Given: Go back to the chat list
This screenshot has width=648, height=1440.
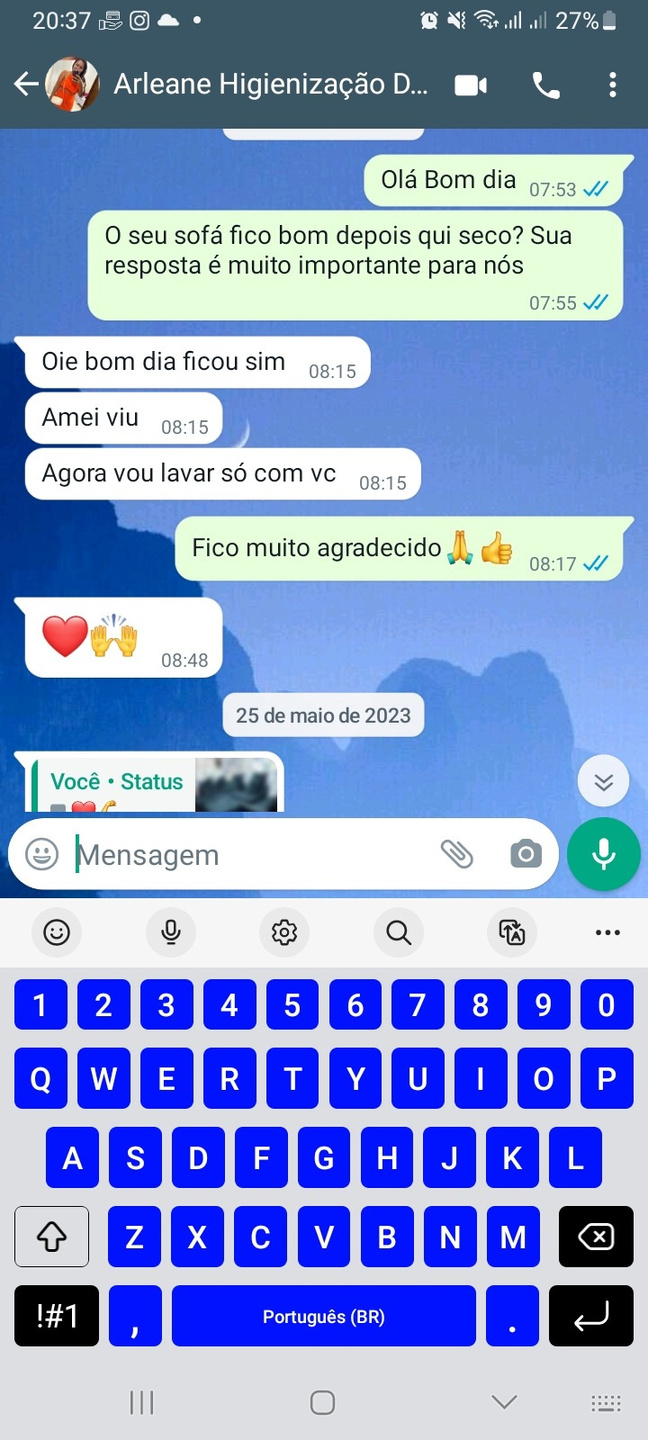Looking at the screenshot, I should (x=26, y=85).
